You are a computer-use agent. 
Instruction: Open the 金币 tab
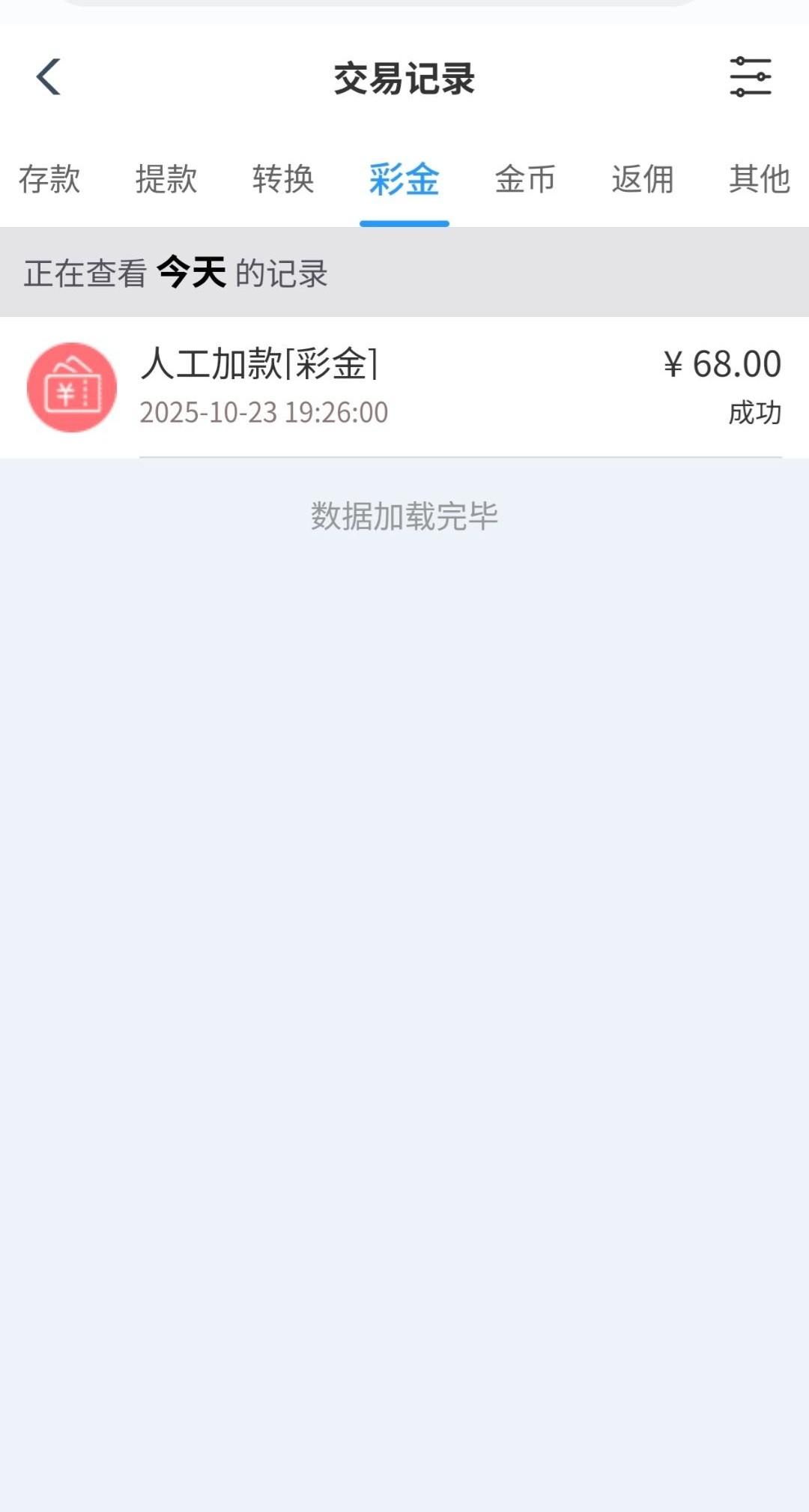pos(525,180)
